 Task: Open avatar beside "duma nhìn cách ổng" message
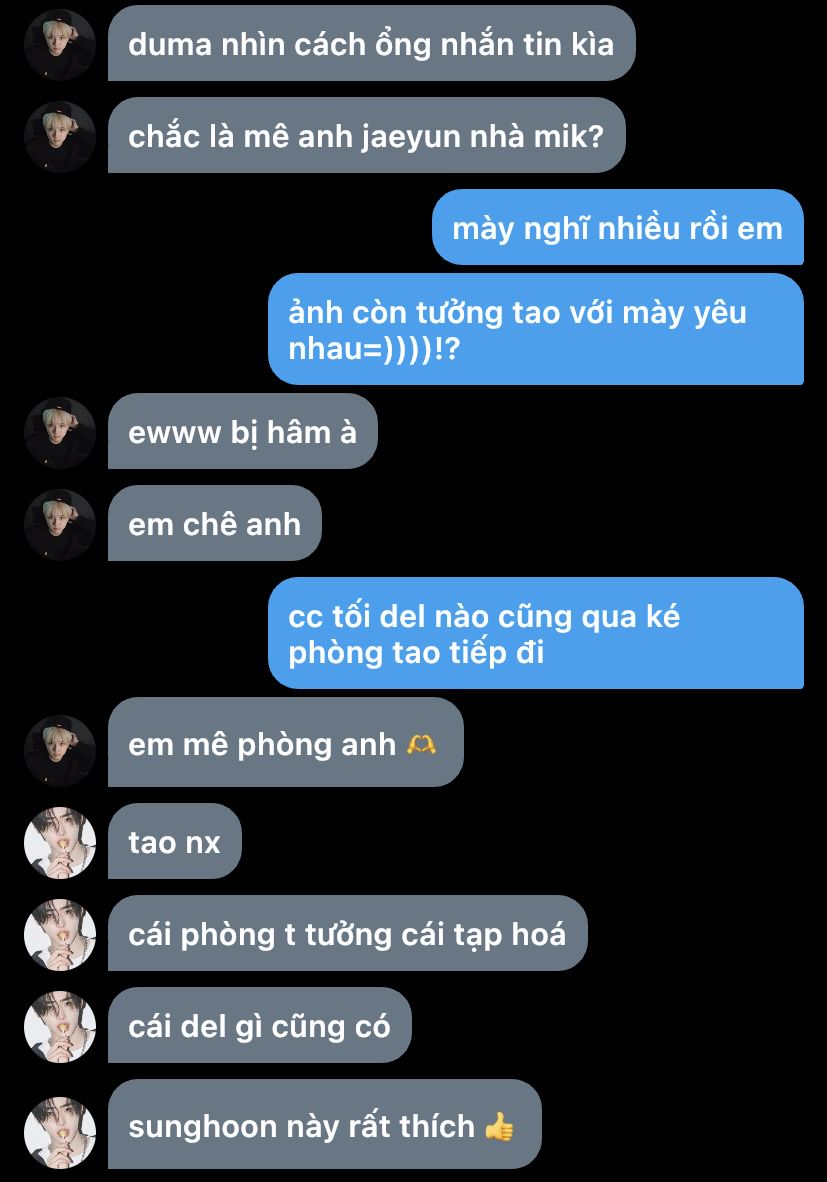click(59, 44)
